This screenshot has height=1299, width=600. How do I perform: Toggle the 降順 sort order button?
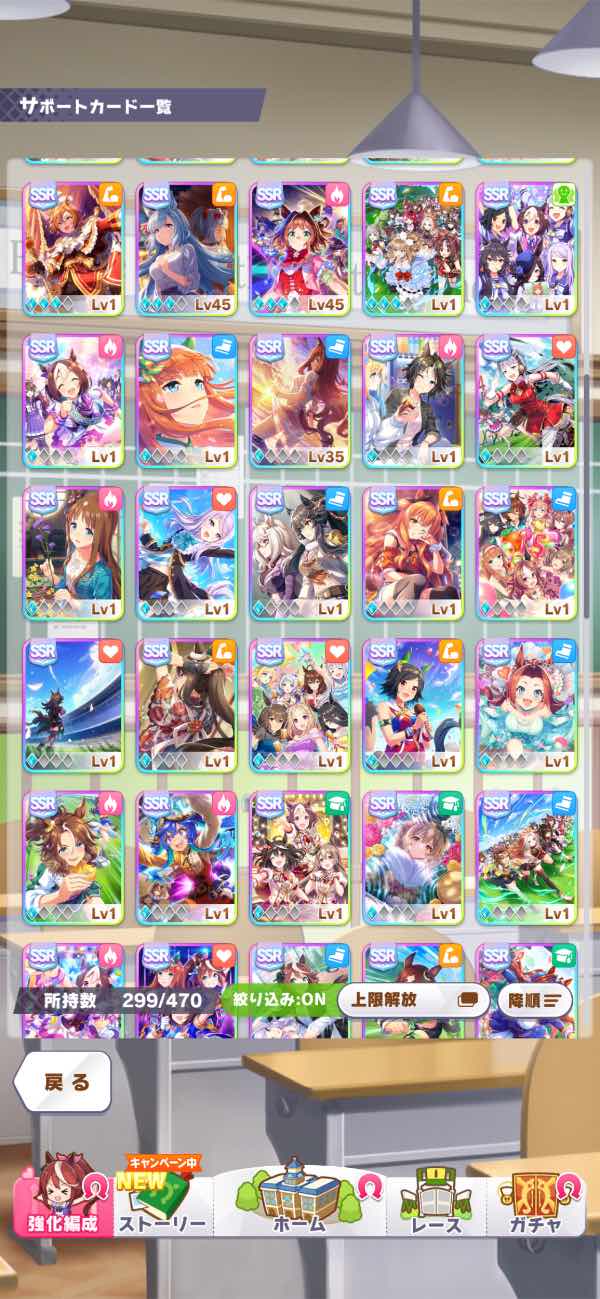pyautogui.click(x=535, y=1000)
